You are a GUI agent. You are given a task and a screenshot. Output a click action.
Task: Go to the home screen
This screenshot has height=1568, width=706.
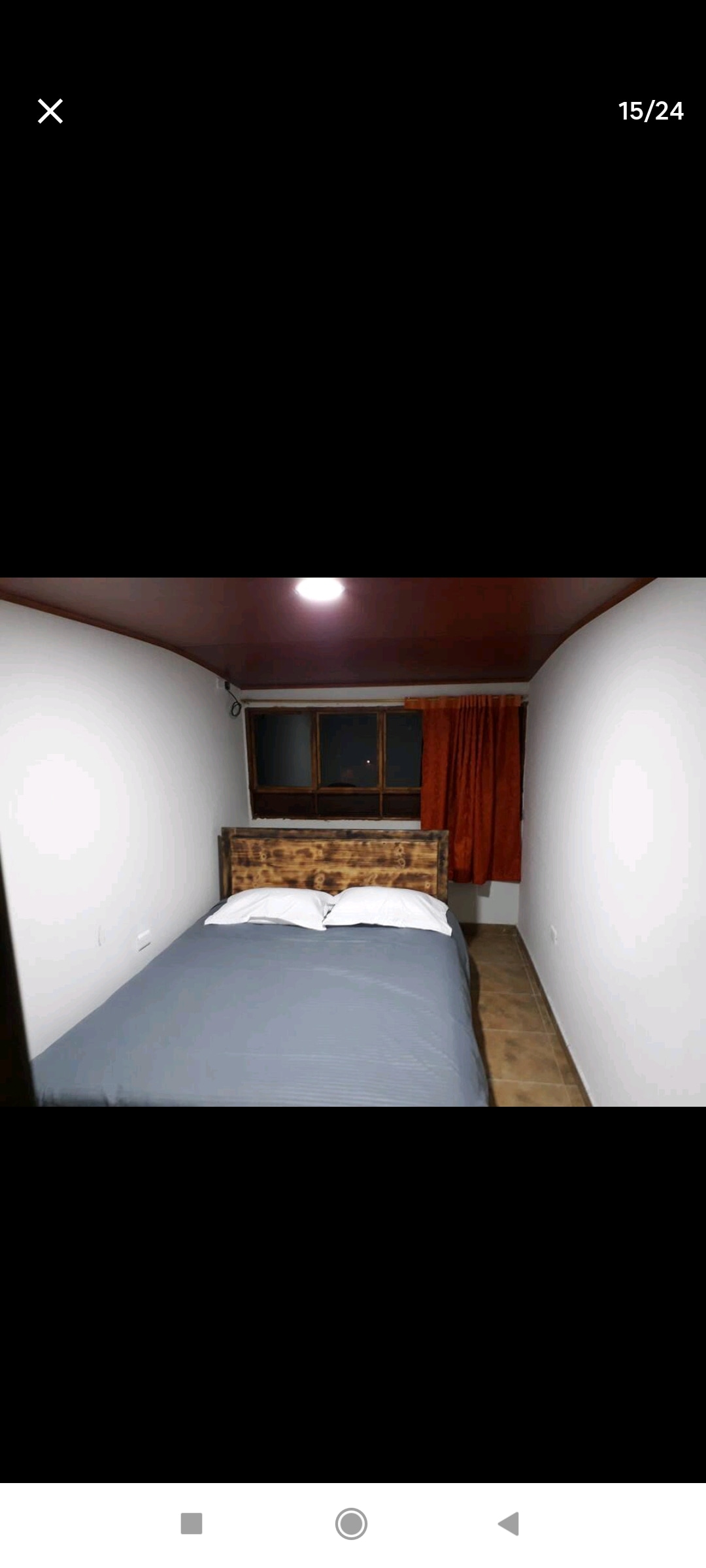352,1524
